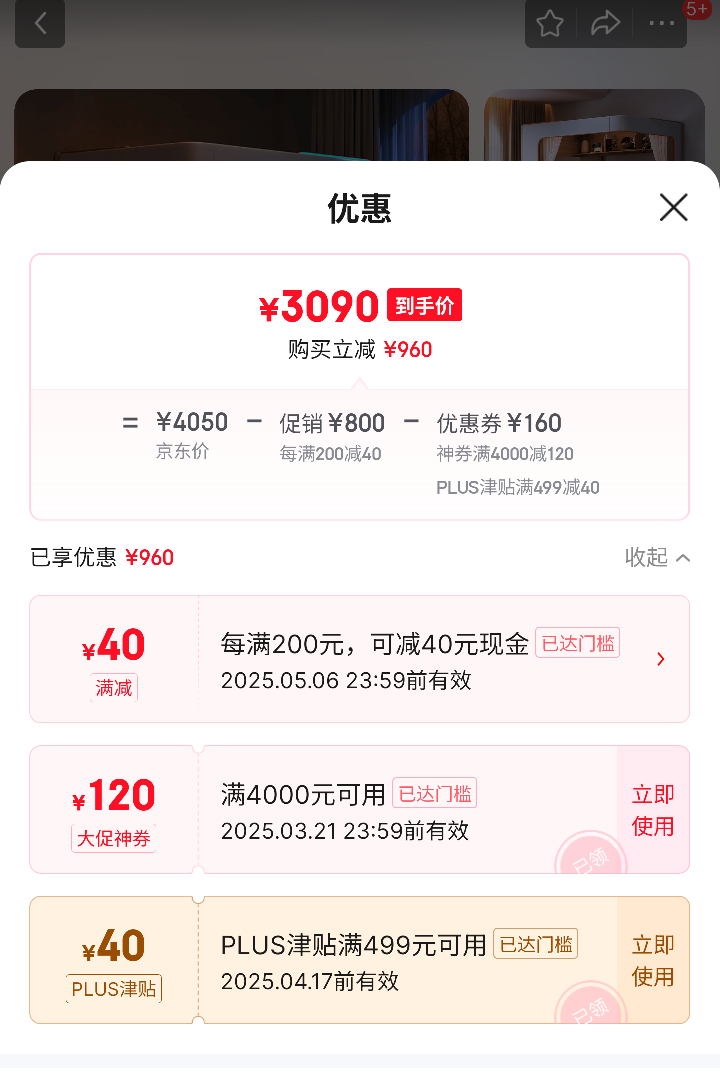Select the ¥40 每满200减40 coupon card
The width and height of the screenshot is (720, 1087).
[360, 659]
